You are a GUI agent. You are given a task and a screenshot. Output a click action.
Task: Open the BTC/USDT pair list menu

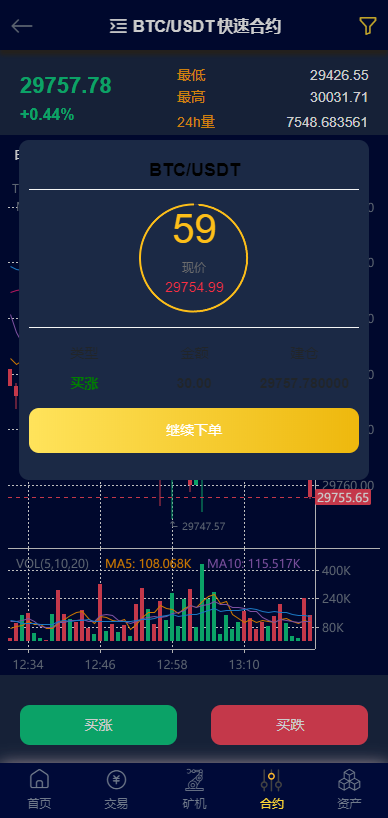(x=196, y=26)
